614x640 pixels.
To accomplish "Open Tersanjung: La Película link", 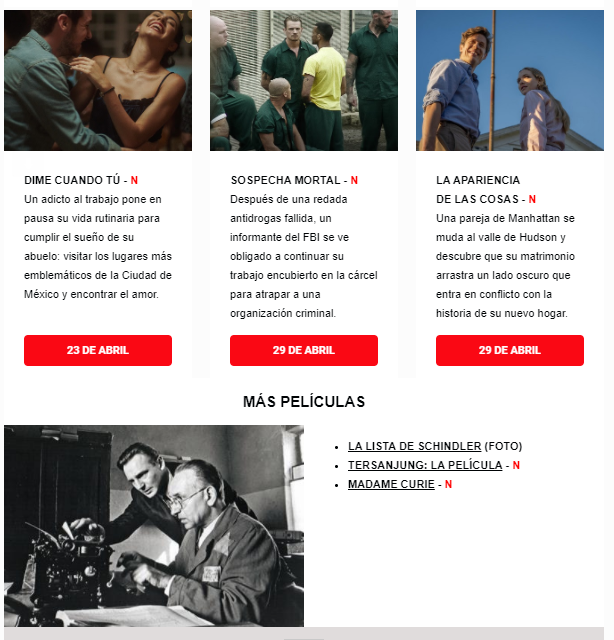I will point(425,465).
